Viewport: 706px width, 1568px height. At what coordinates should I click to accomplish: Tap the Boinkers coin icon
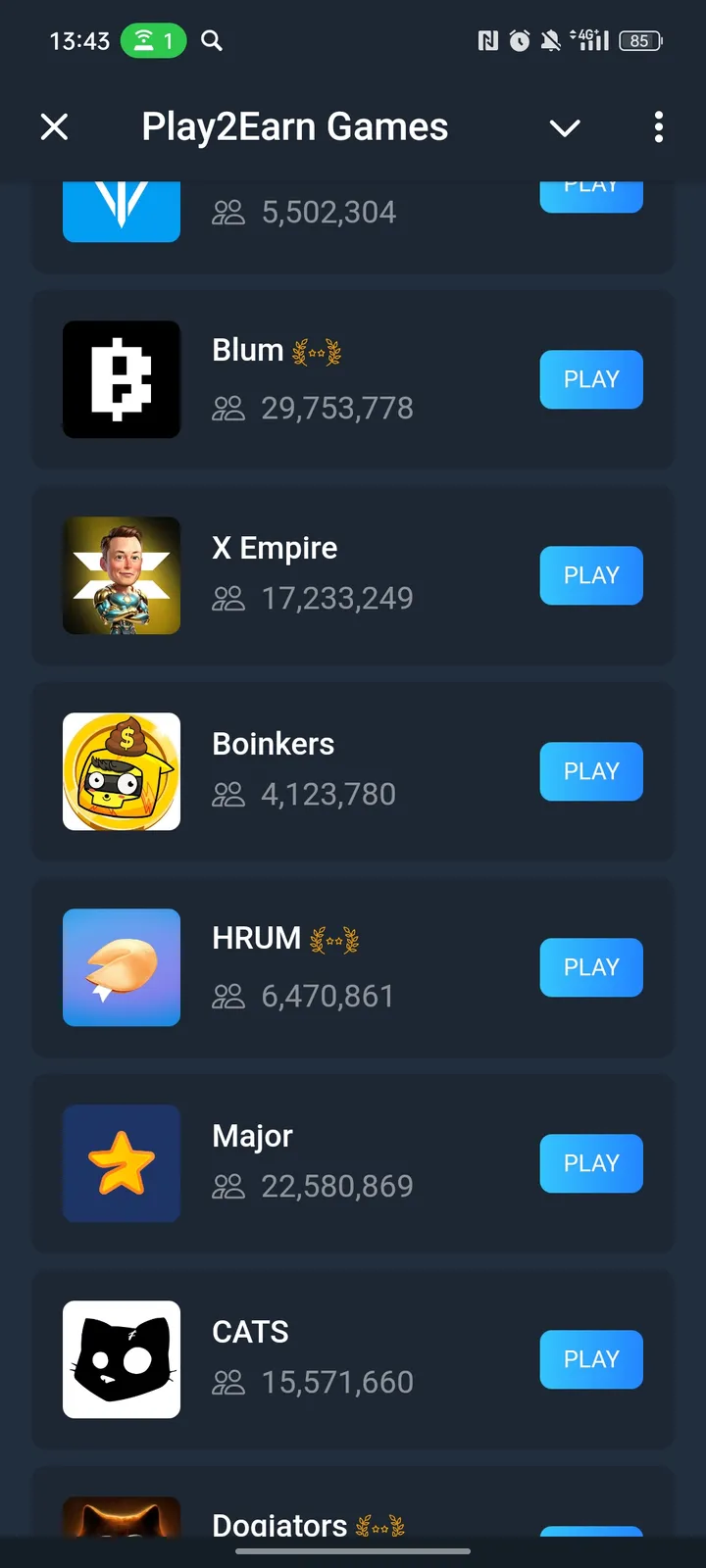(x=121, y=771)
